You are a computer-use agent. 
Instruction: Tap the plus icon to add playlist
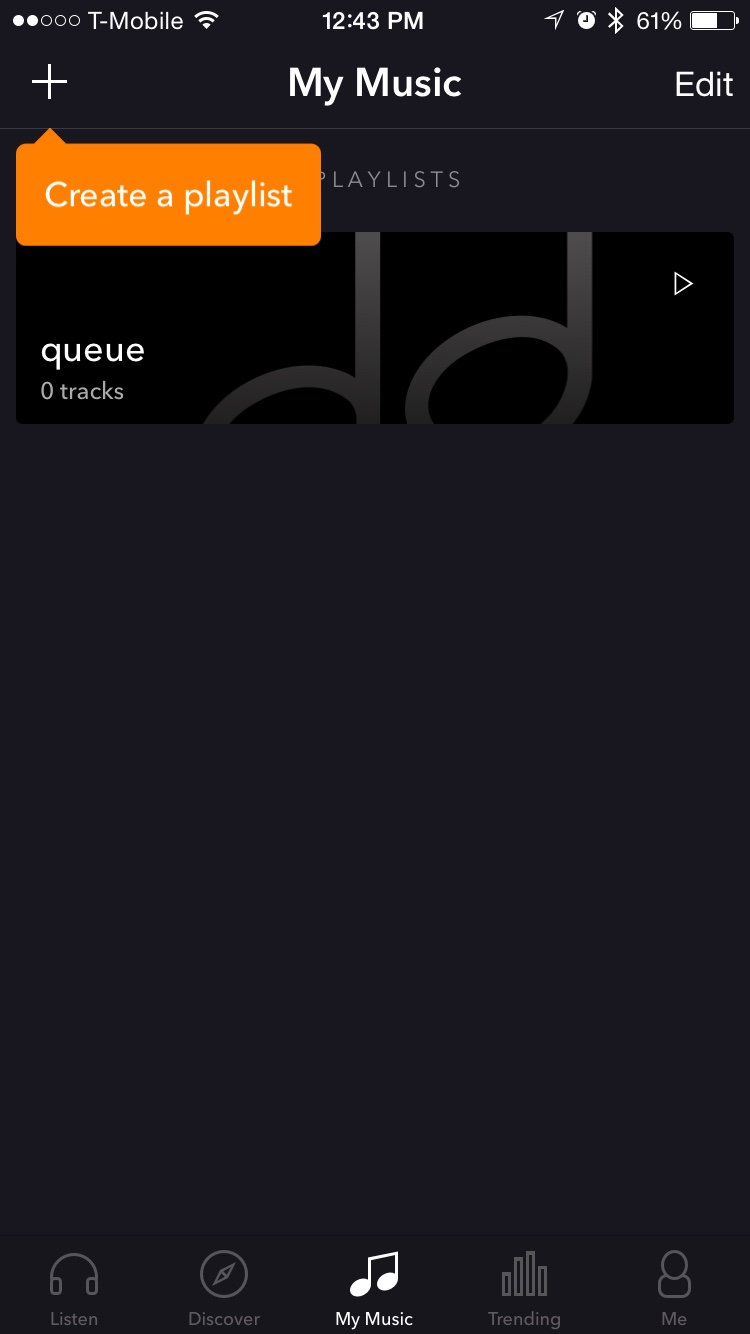click(49, 83)
